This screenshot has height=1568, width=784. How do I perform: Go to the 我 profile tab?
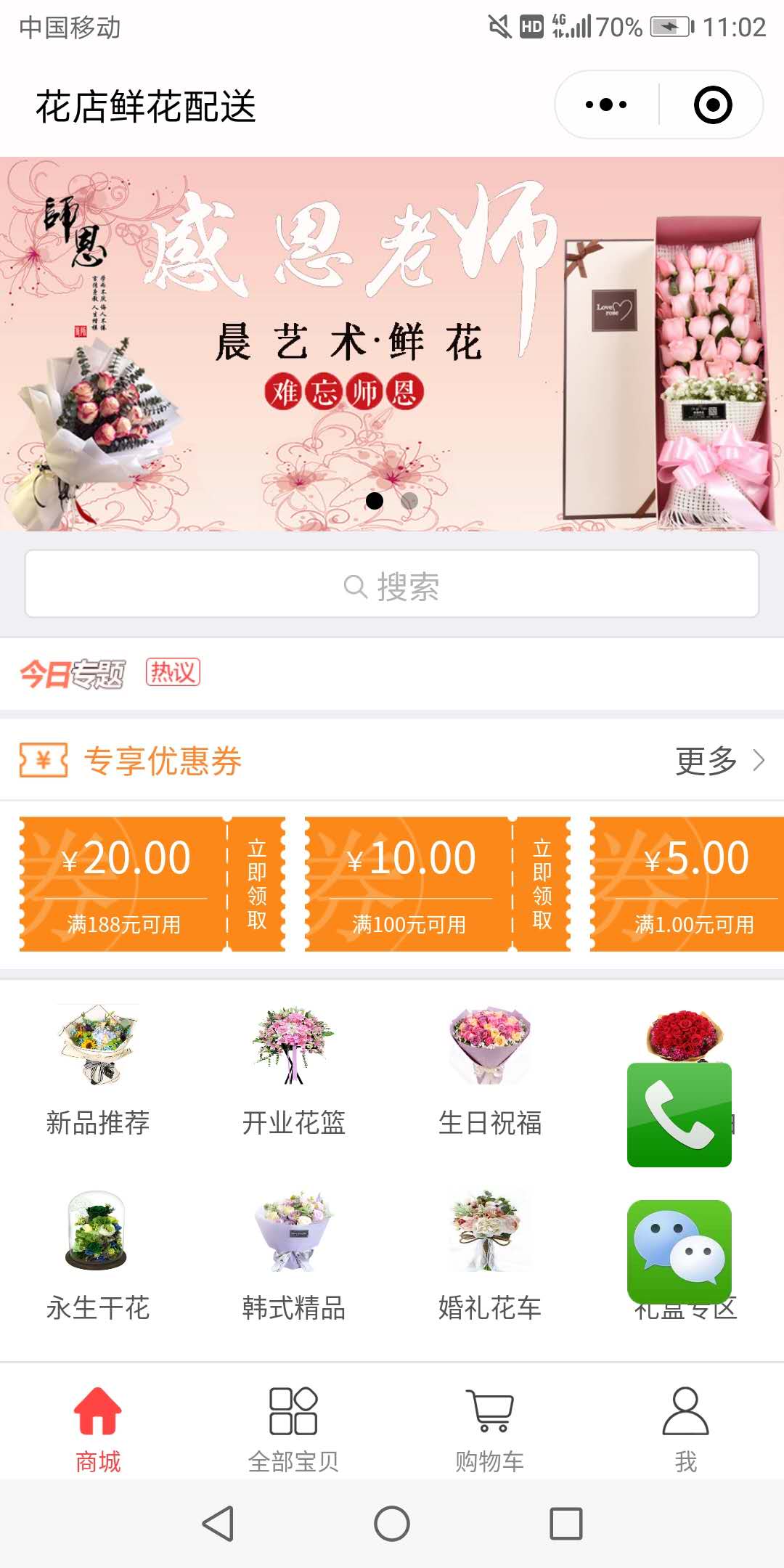click(685, 1429)
